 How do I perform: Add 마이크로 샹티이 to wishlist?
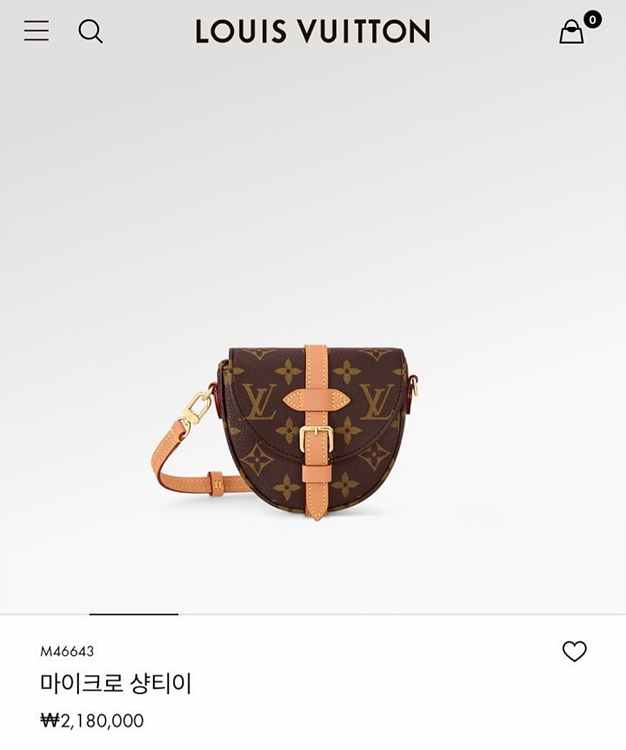(574, 652)
